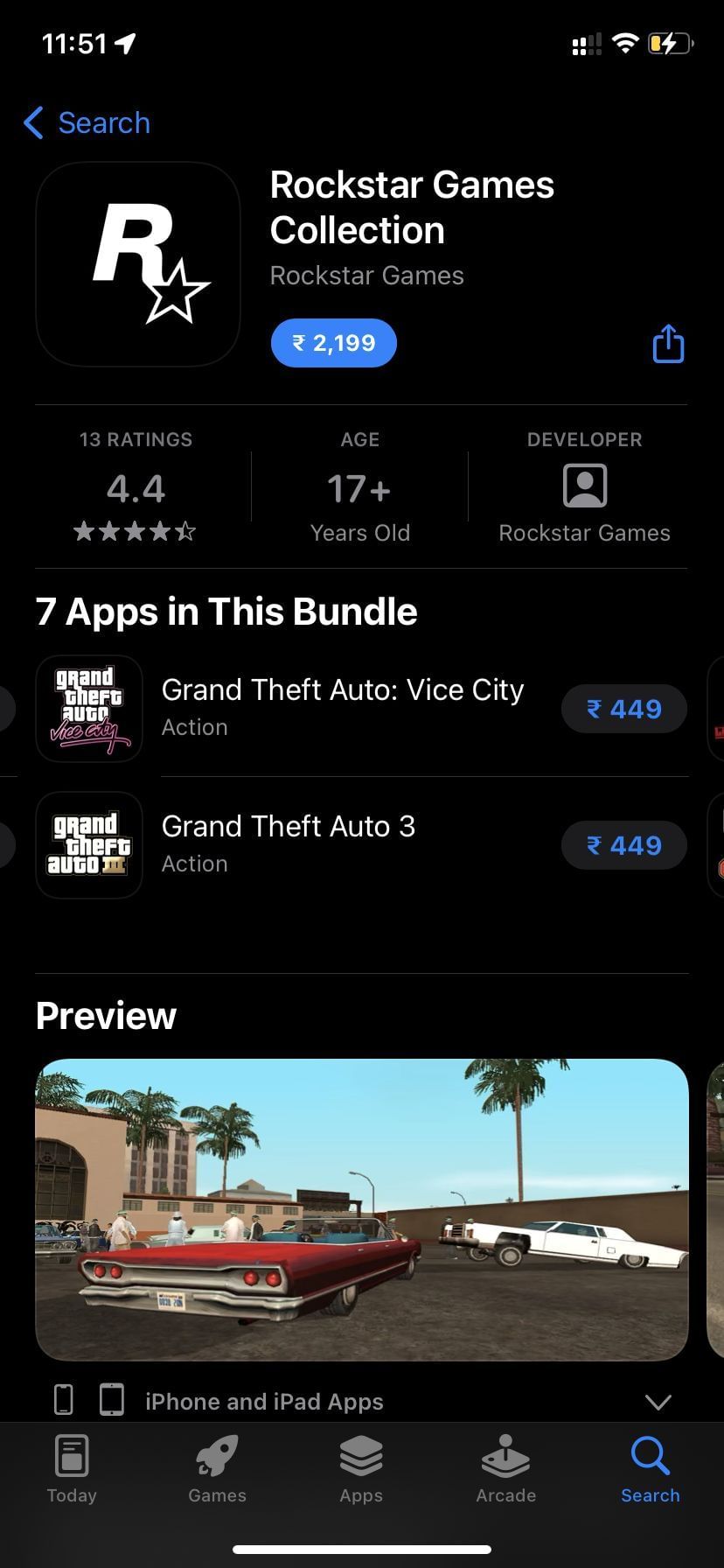724x1568 pixels.
Task: Open the Share sheet icon
Action: [667, 343]
